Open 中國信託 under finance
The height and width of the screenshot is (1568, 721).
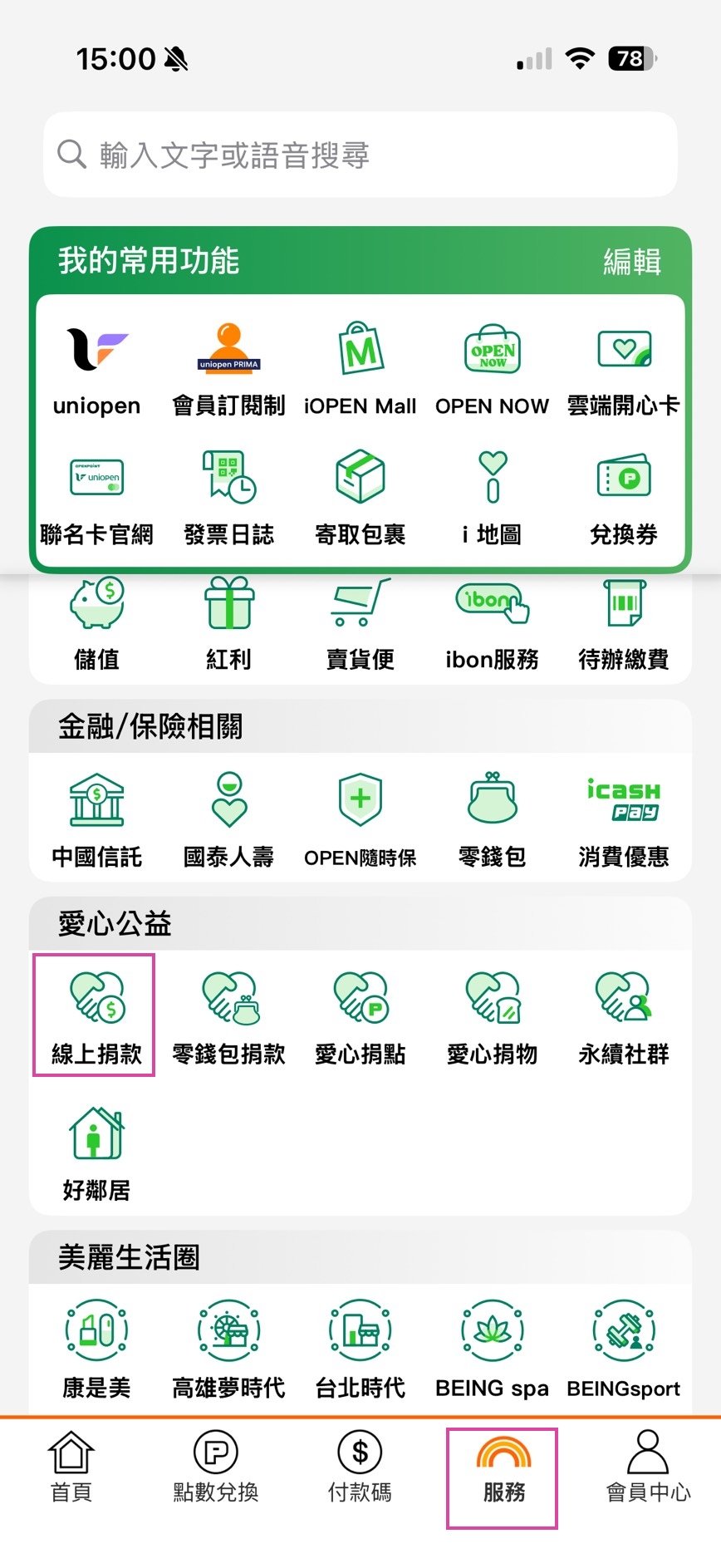[x=96, y=820]
